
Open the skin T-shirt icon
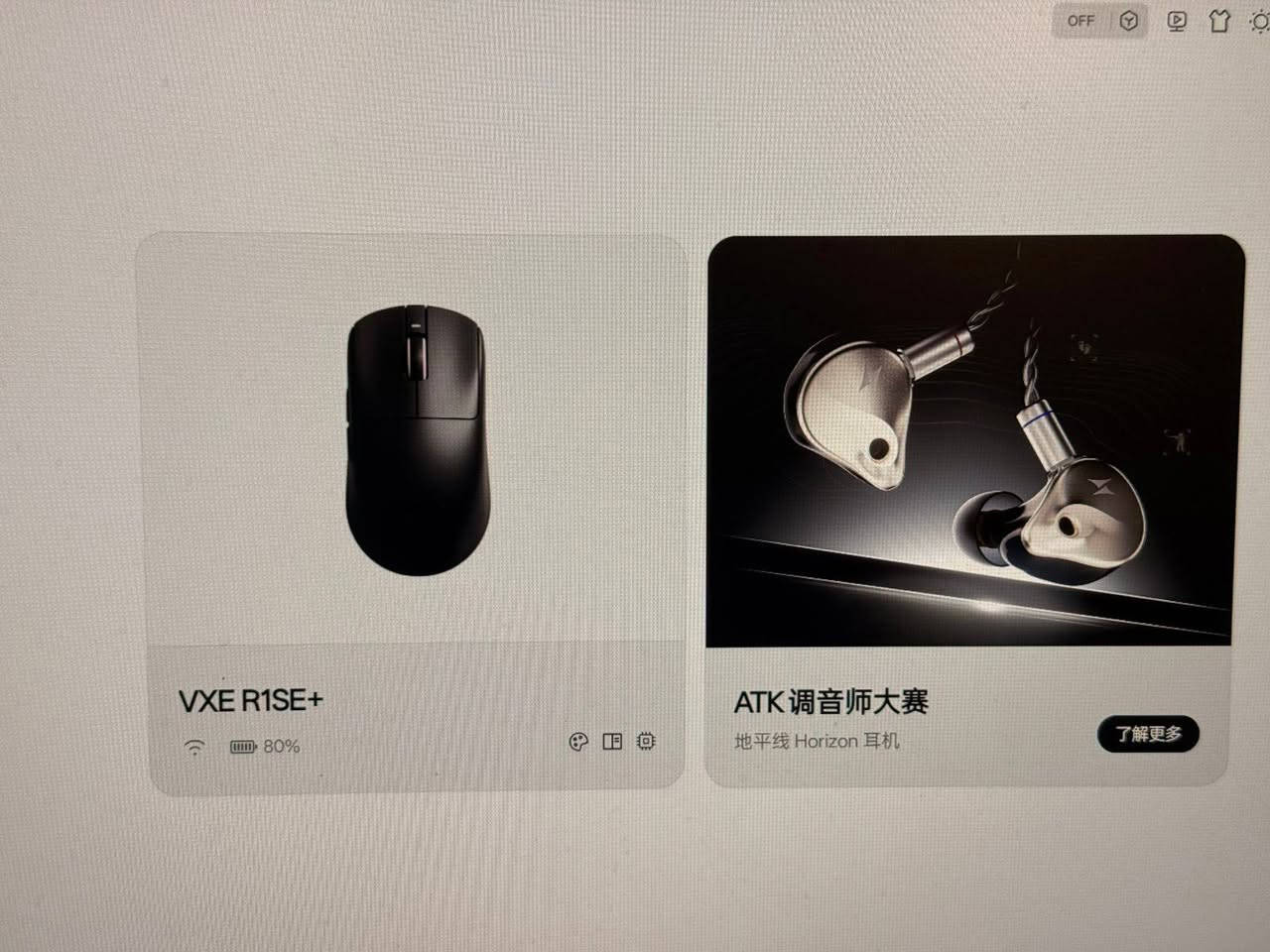point(1219,21)
